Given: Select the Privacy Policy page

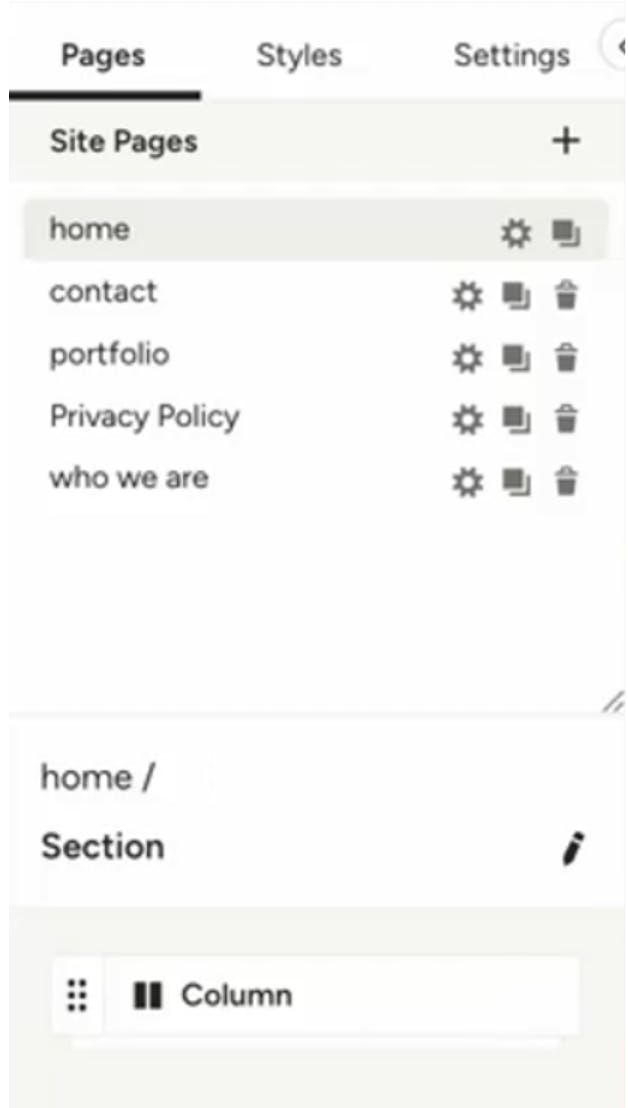Looking at the screenshot, I should (144, 416).
